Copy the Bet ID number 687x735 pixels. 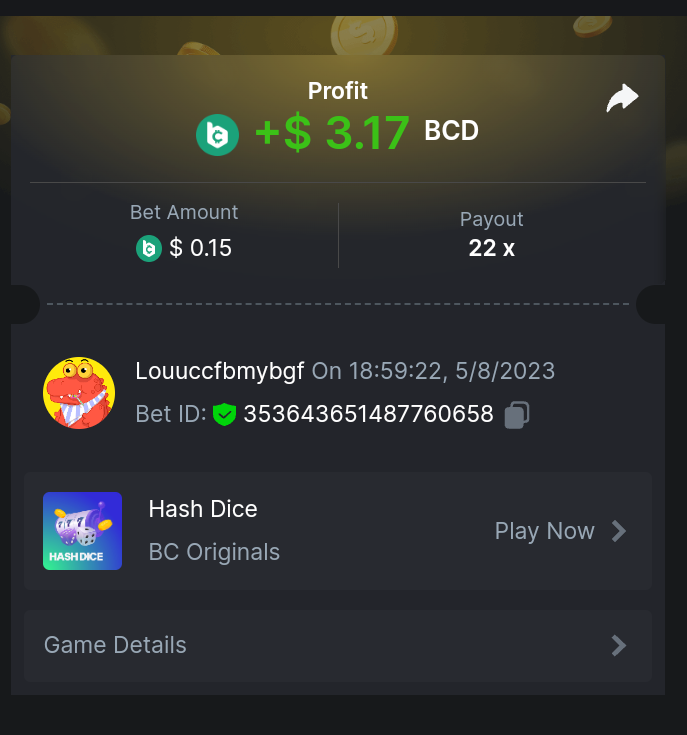[x=516, y=414]
